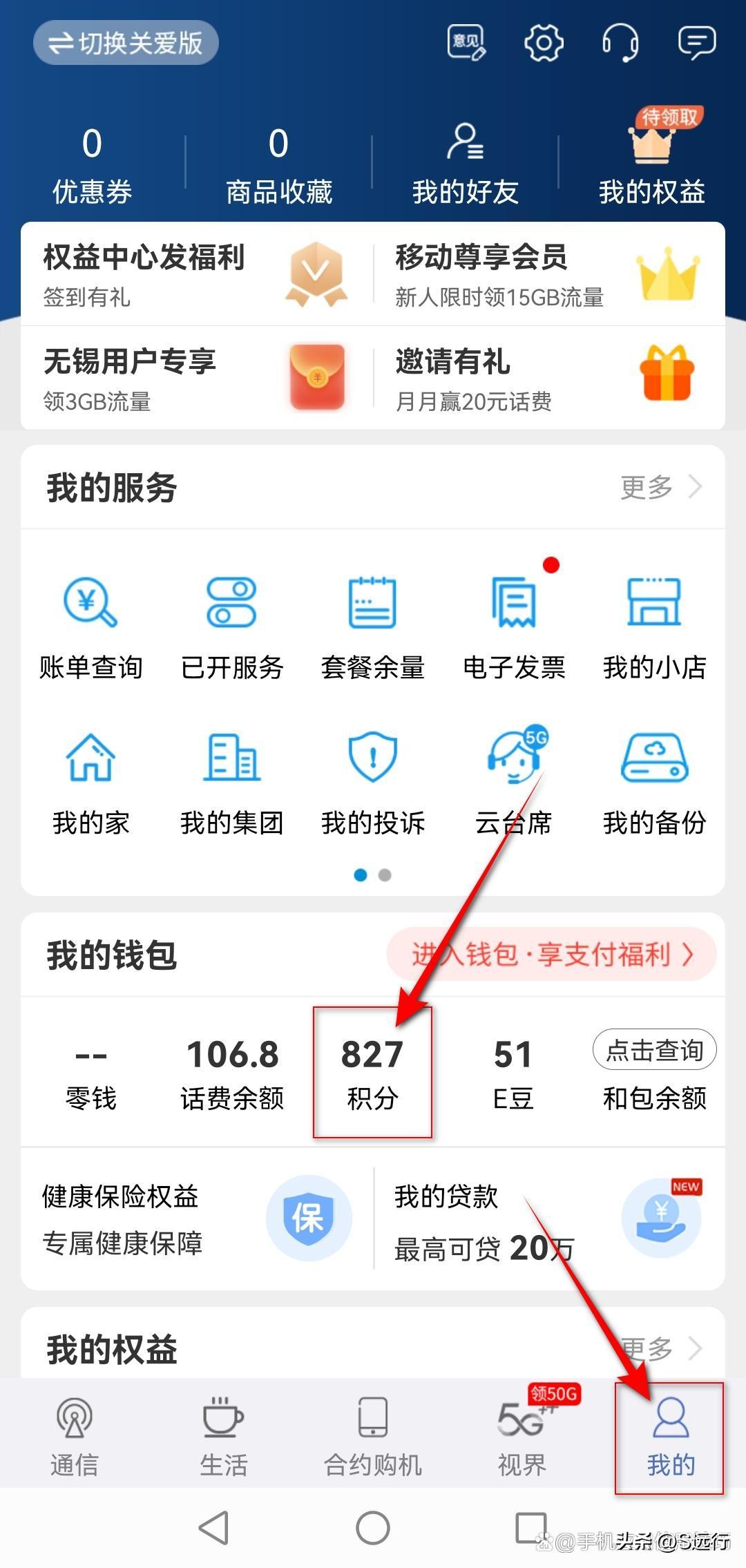This screenshot has width=746, height=1568.
Task: Tap the 电子发票 icon with red notification dot
Action: click(x=515, y=622)
